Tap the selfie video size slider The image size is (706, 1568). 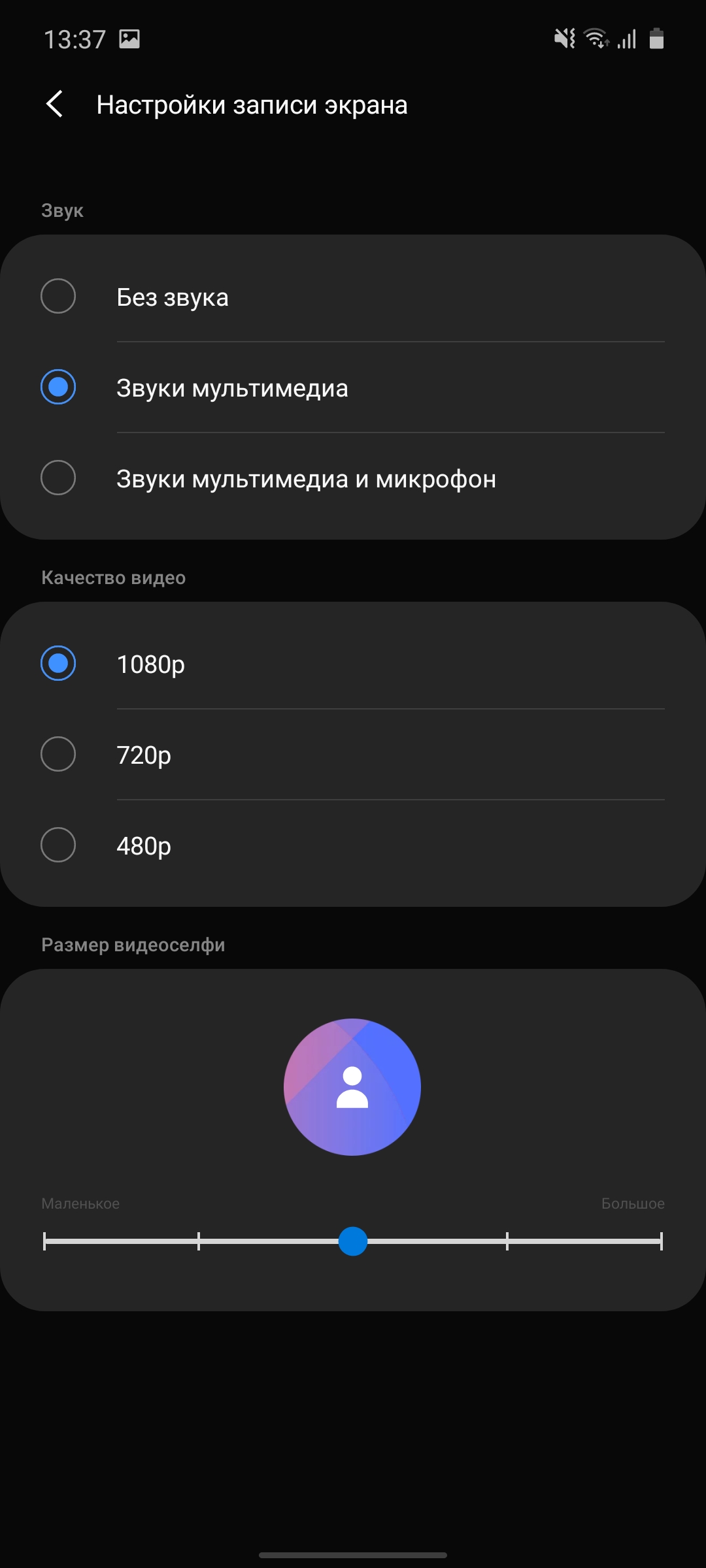coord(353,1241)
